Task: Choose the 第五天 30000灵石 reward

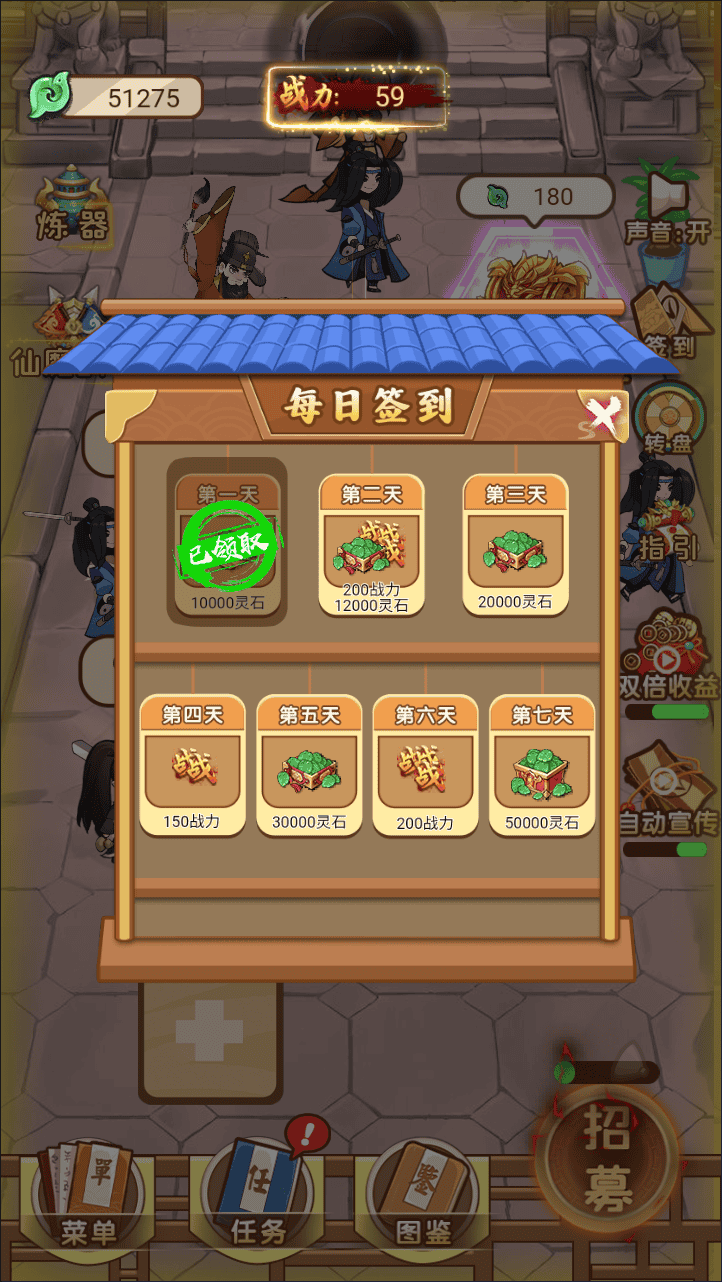Action: (x=309, y=765)
